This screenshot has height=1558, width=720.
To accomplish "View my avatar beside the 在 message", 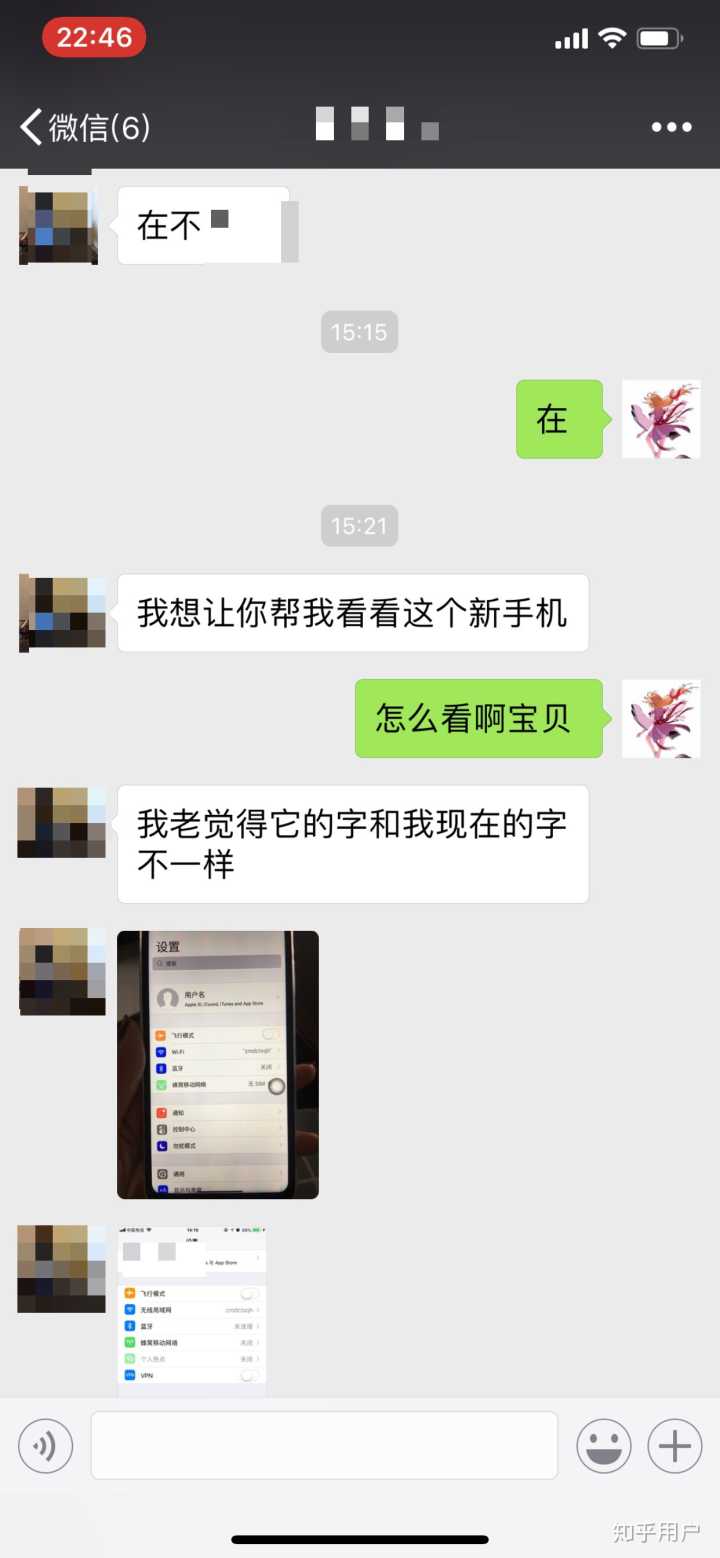I will pos(660,419).
